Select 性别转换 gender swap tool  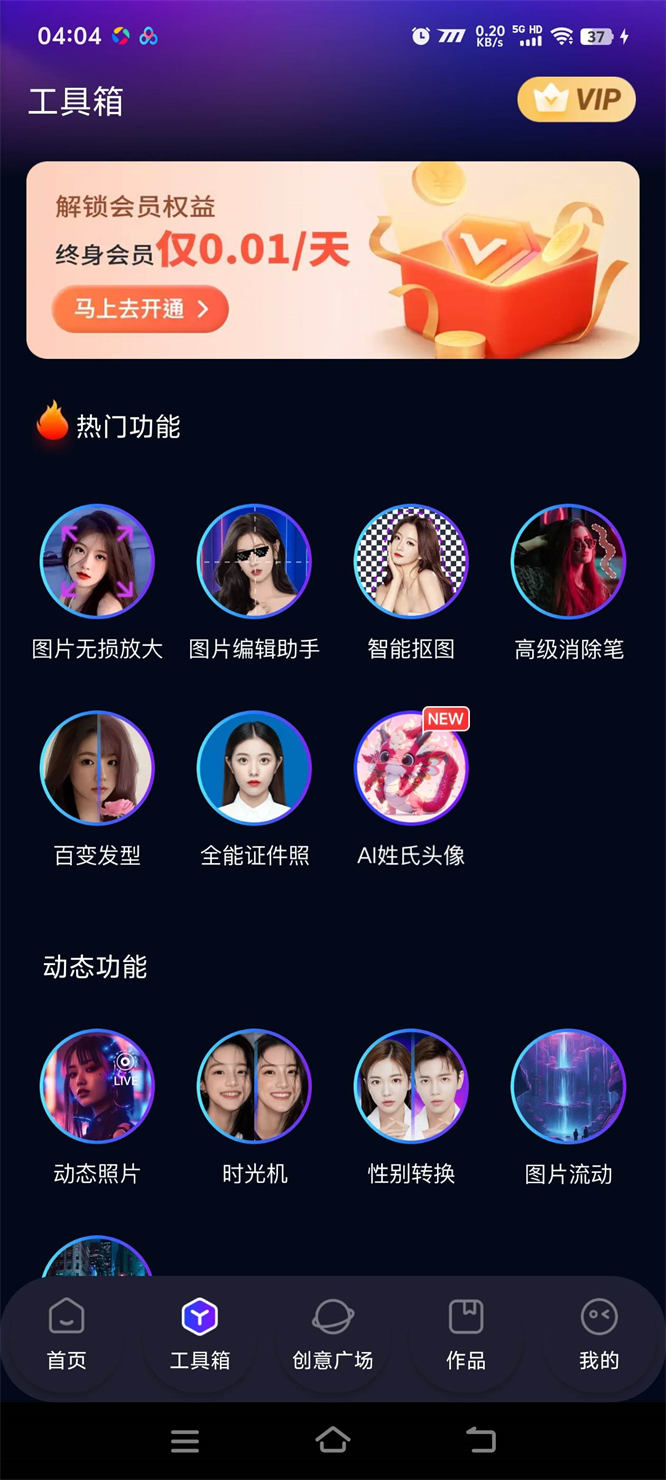coord(411,1086)
